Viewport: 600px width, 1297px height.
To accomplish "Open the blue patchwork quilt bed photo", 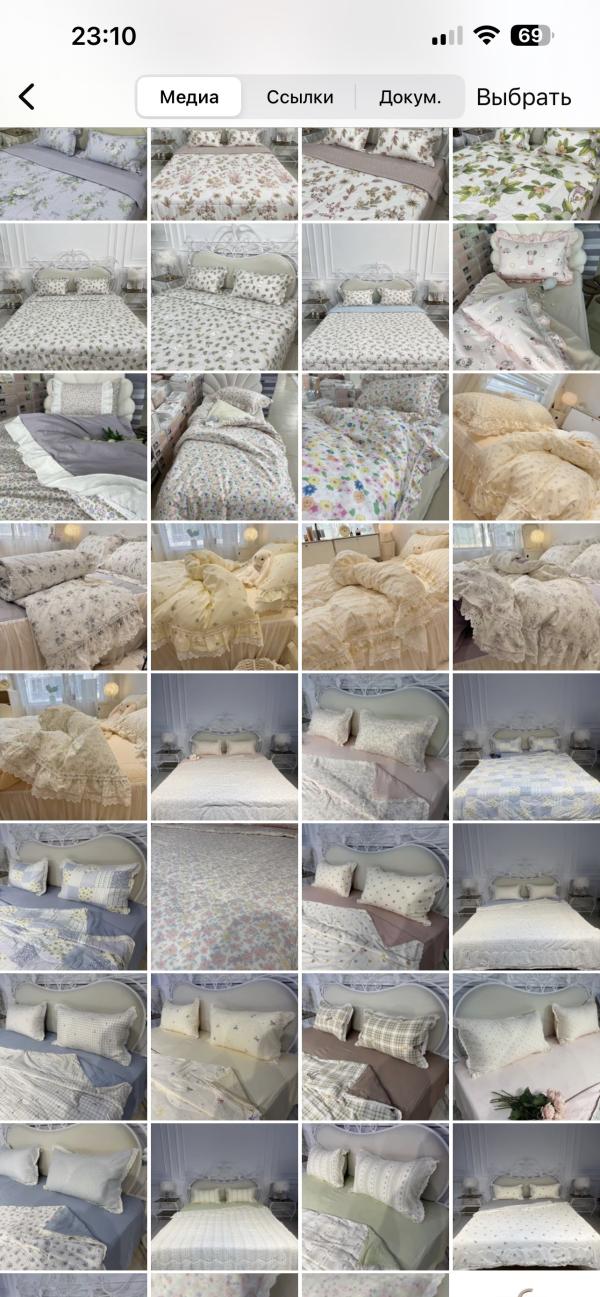I will pyautogui.click(x=527, y=746).
